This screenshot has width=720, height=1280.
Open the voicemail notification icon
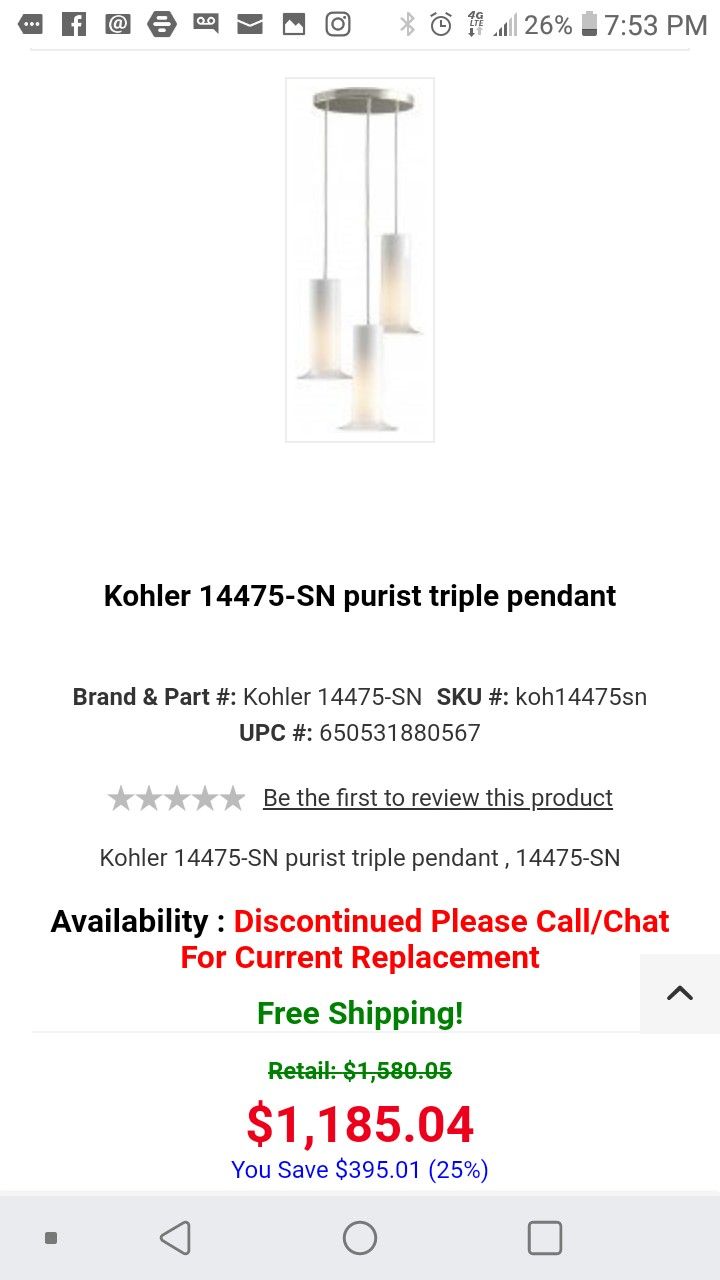tap(205, 24)
